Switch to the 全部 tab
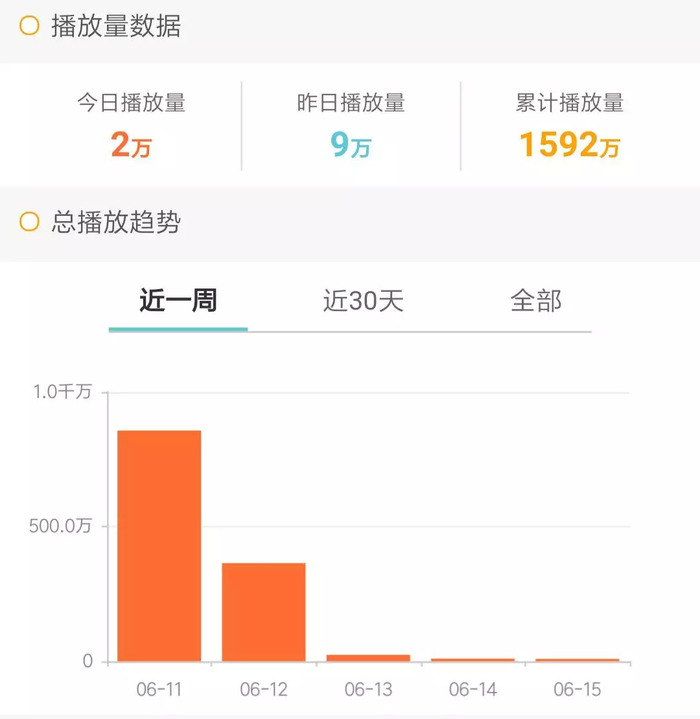The image size is (700, 719). pos(536,300)
